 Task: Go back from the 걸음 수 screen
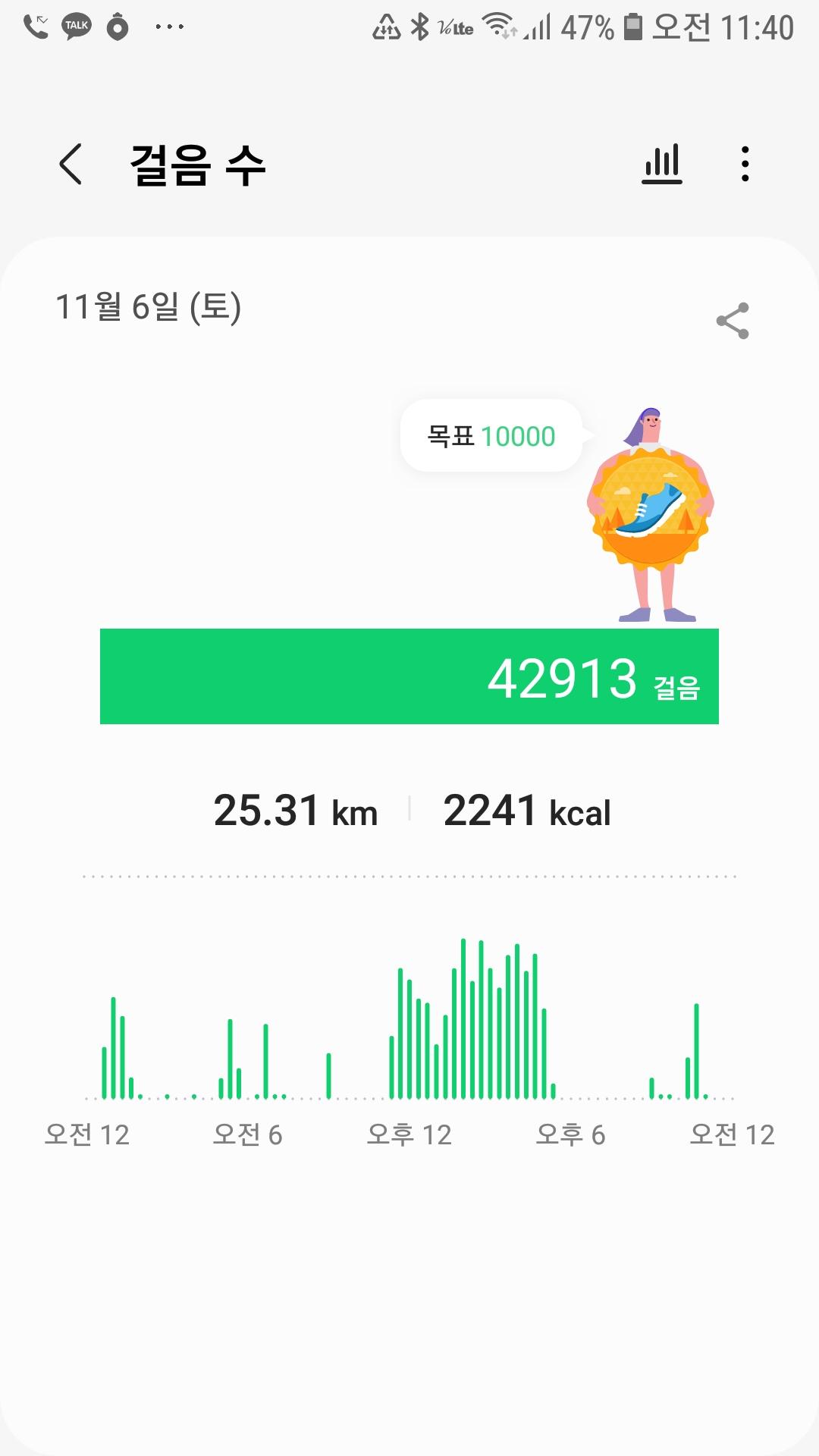71,165
